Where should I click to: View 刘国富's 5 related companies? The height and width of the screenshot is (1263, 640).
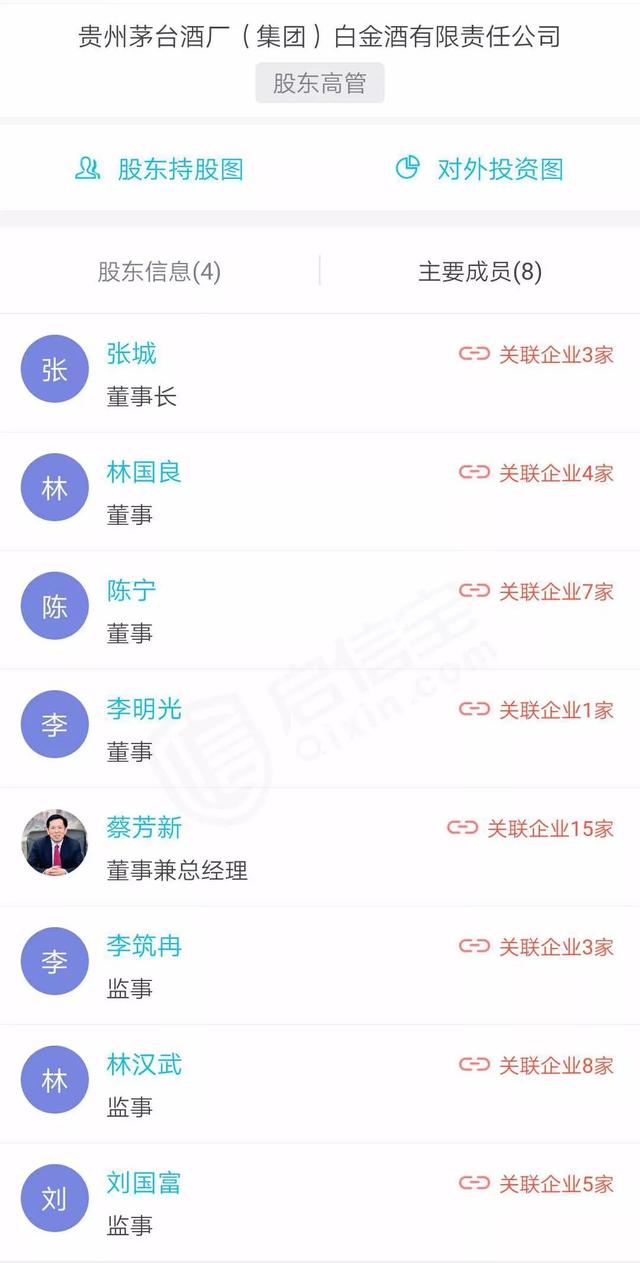pos(536,1184)
